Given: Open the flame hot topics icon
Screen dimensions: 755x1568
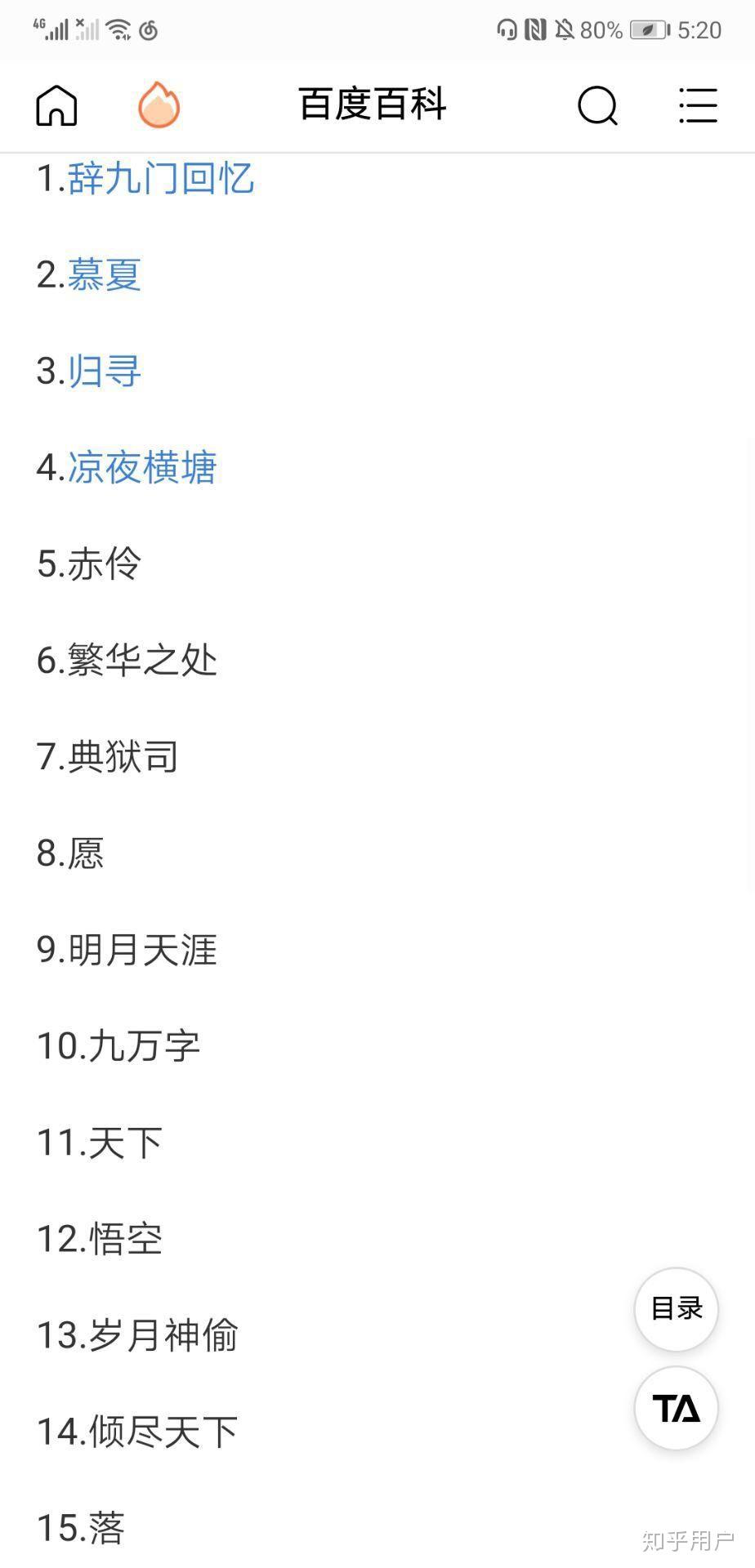Looking at the screenshot, I should coord(159,105).
